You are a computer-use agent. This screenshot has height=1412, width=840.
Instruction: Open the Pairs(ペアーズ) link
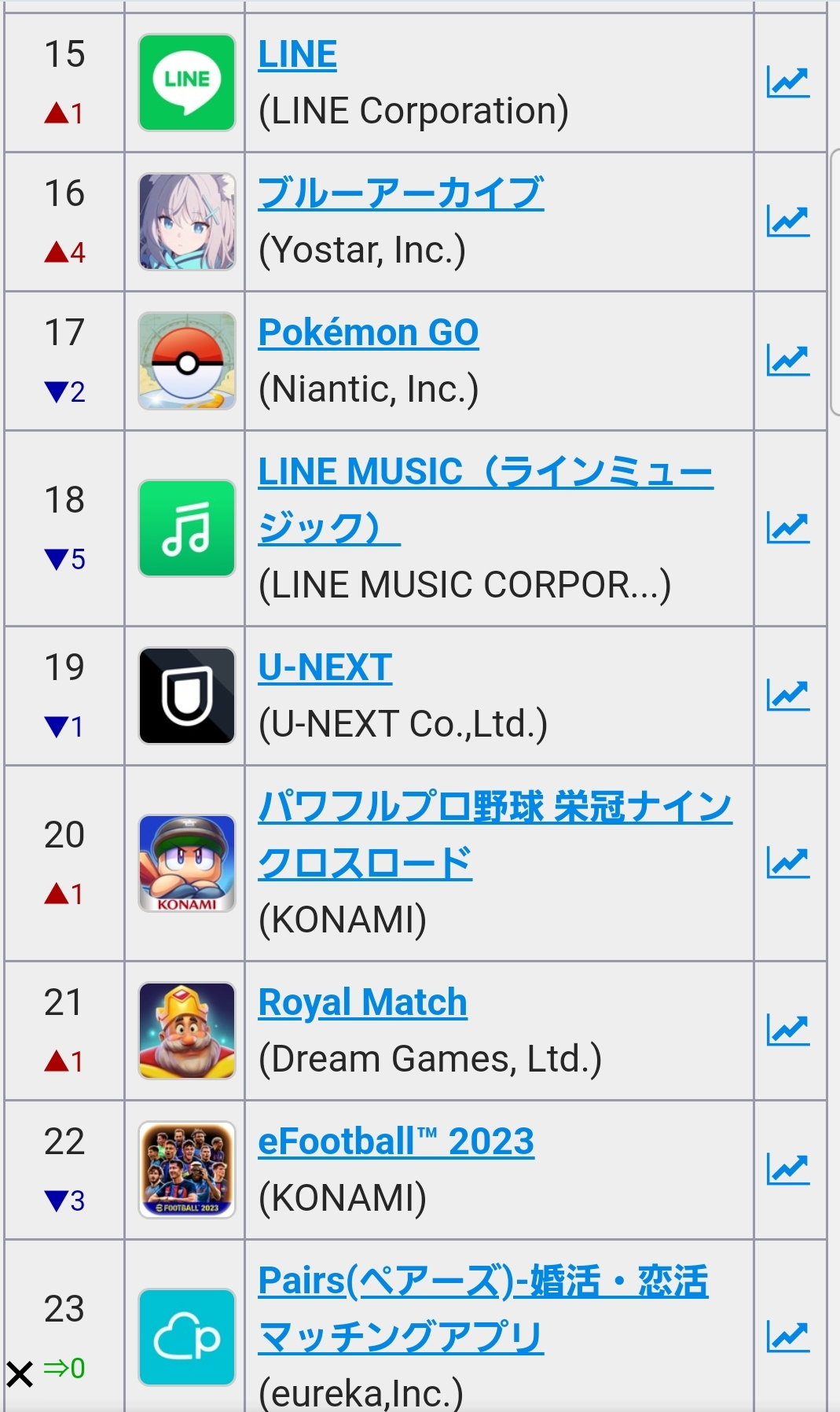point(483,1309)
